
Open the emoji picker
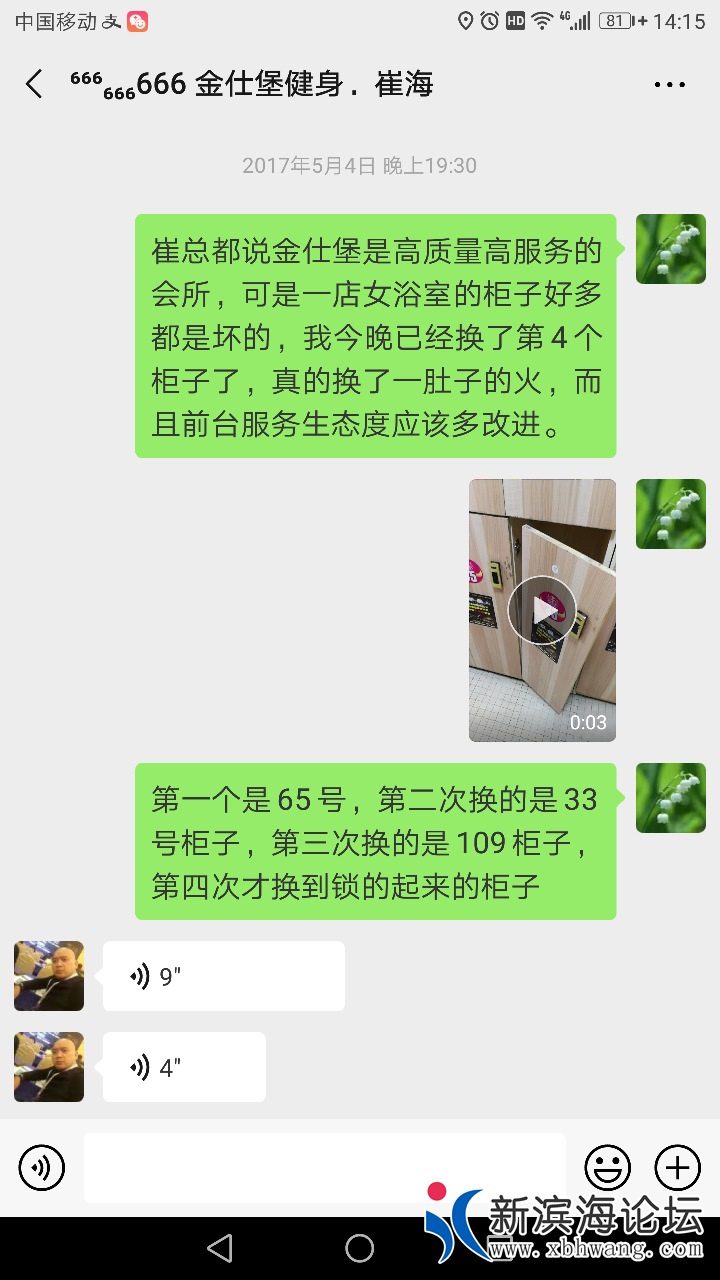coord(607,1167)
